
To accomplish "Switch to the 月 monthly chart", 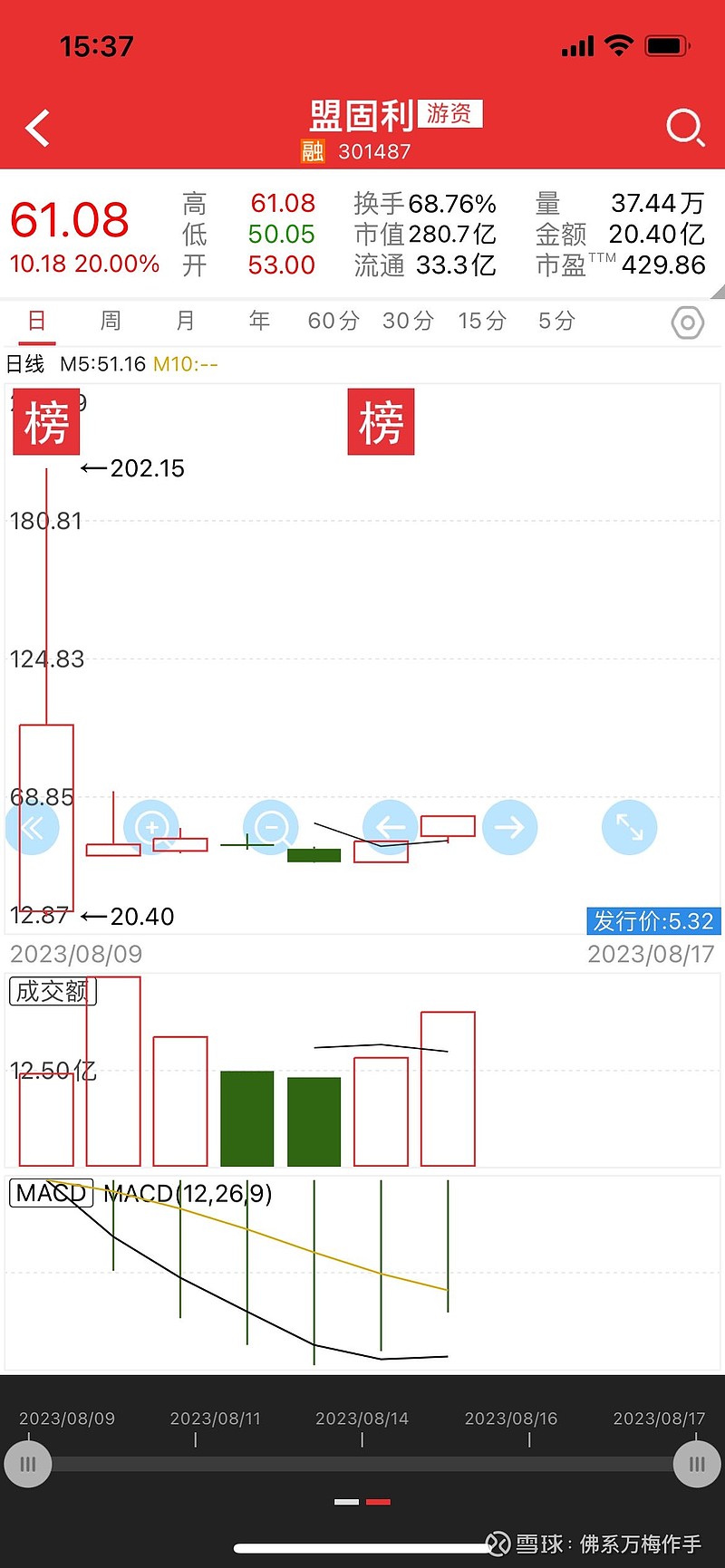I will point(185,321).
